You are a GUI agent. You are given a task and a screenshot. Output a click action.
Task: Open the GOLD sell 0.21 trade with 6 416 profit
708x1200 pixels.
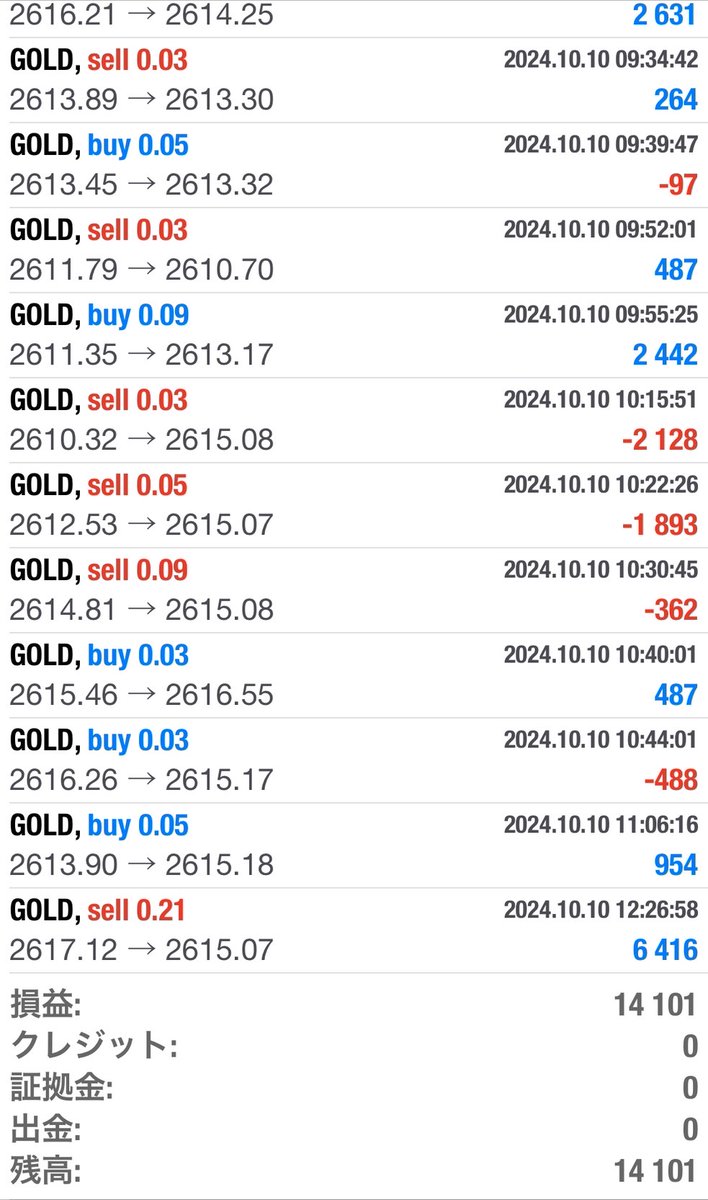pyautogui.click(x=354, y=930)
